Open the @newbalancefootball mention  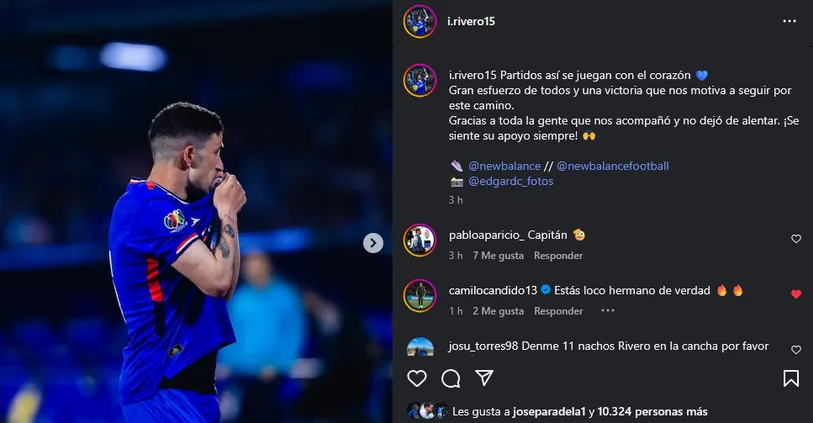point(612,166)
